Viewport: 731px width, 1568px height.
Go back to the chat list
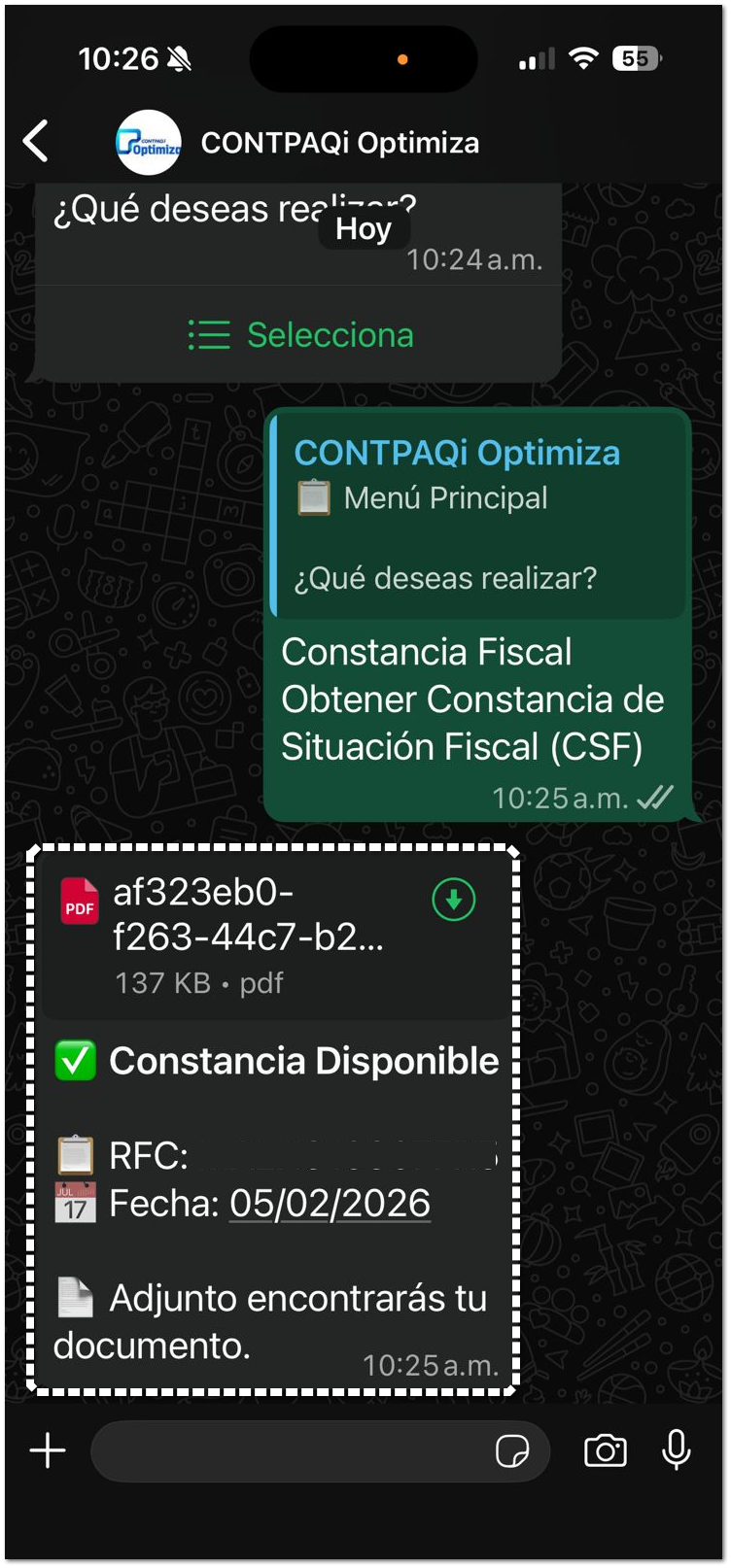coord(37,142)
